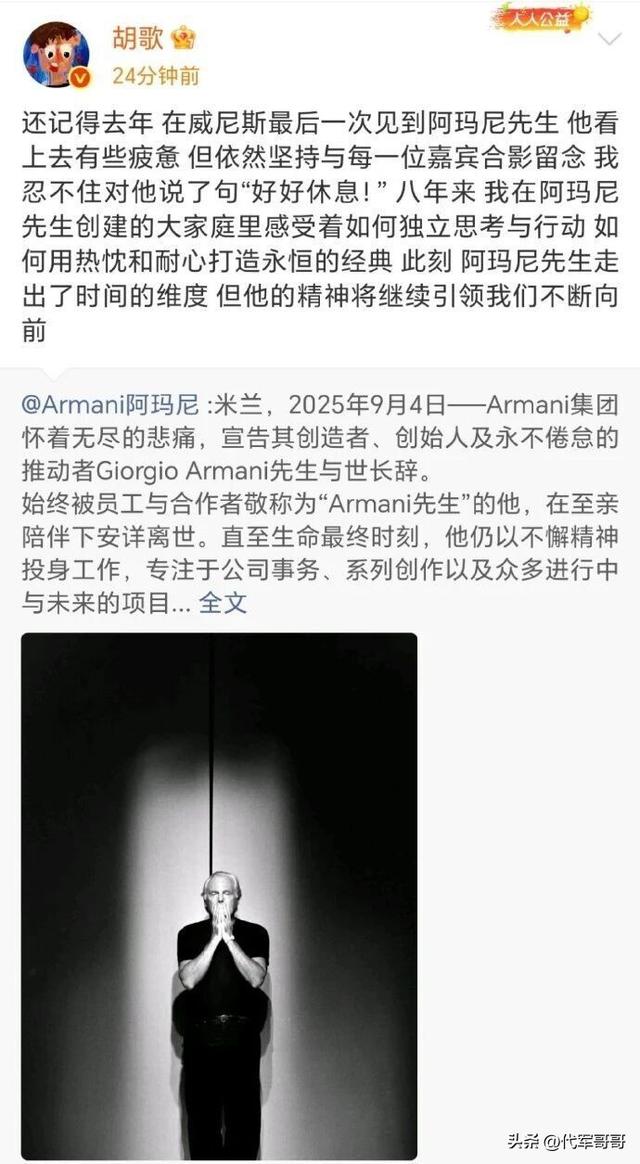Image resolution: width=640 pixels, height=1164 pixels.
Task: Expand the post options chevron
Action: click(x=609, y=39)
